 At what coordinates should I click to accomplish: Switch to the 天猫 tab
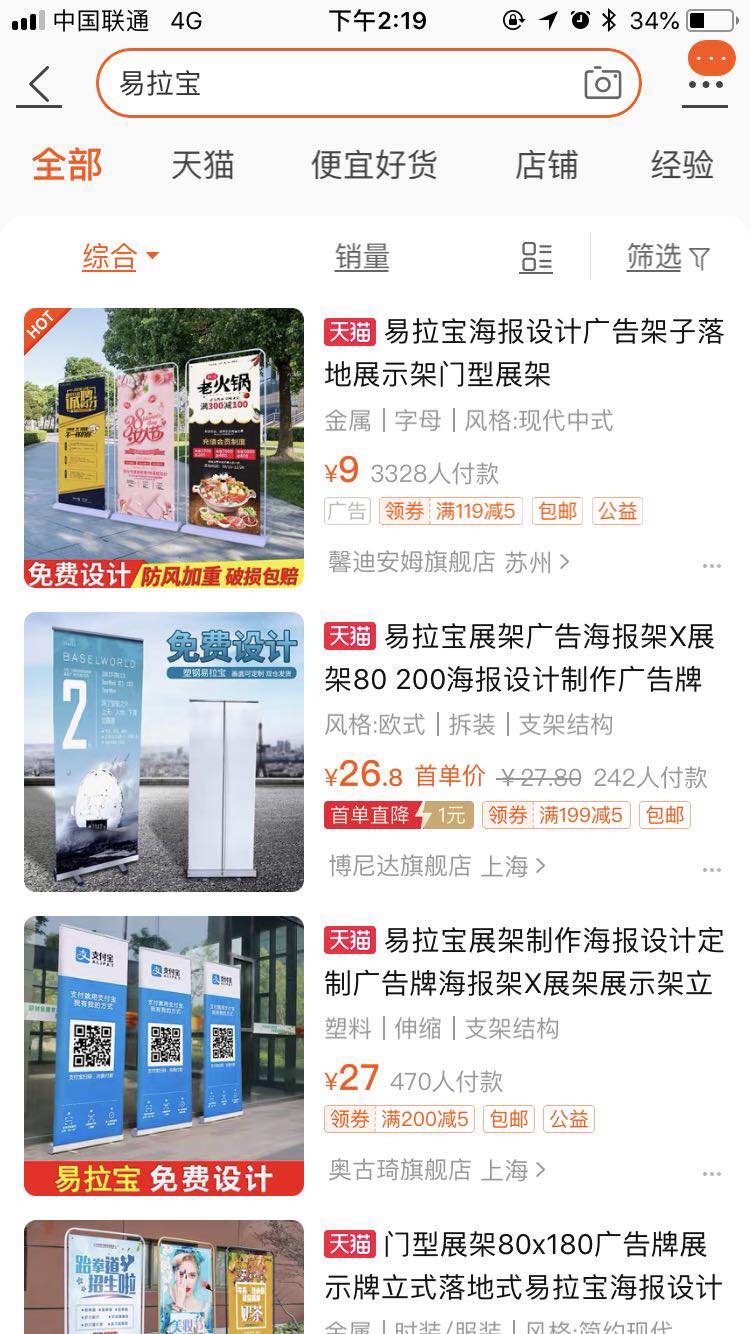(202, 165)
